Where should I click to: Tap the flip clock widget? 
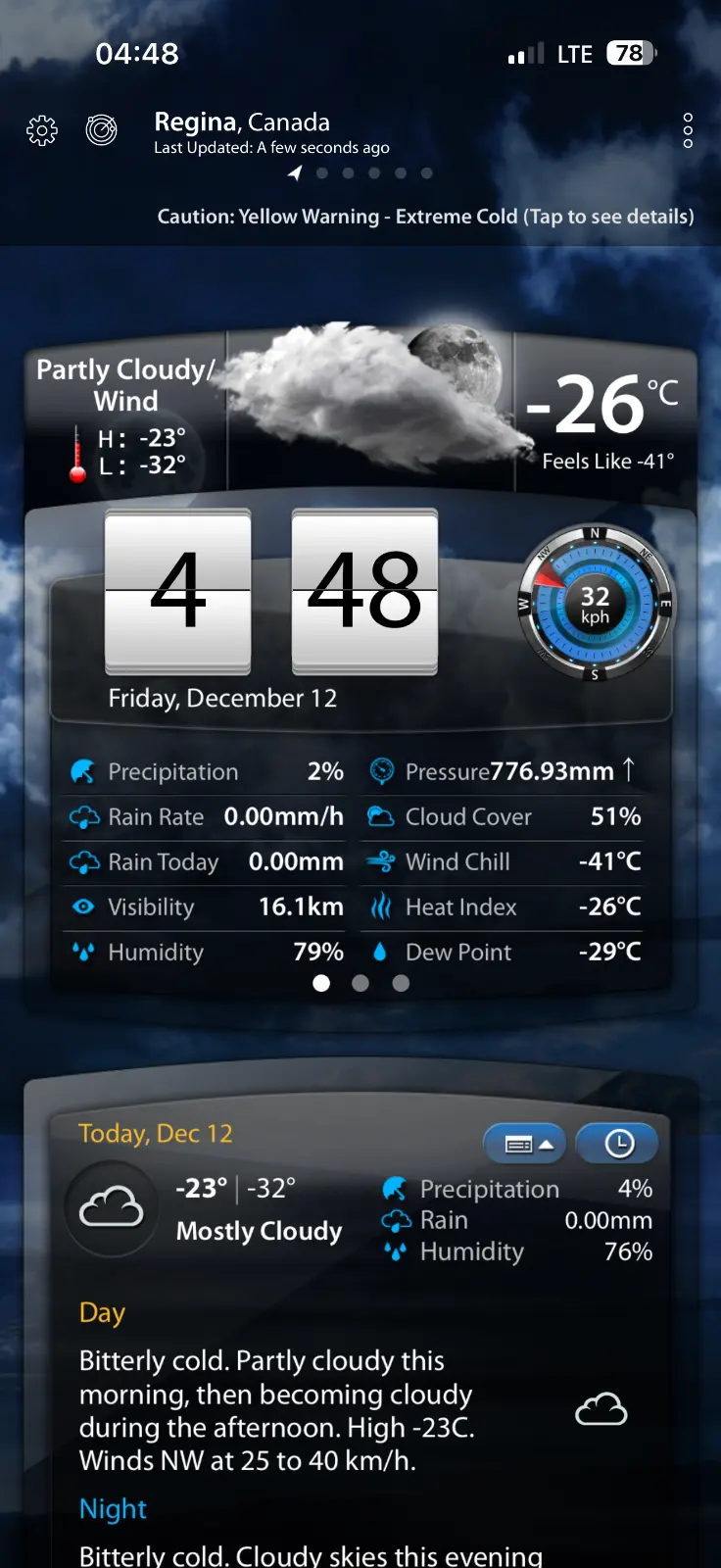[x=271, y=591]
